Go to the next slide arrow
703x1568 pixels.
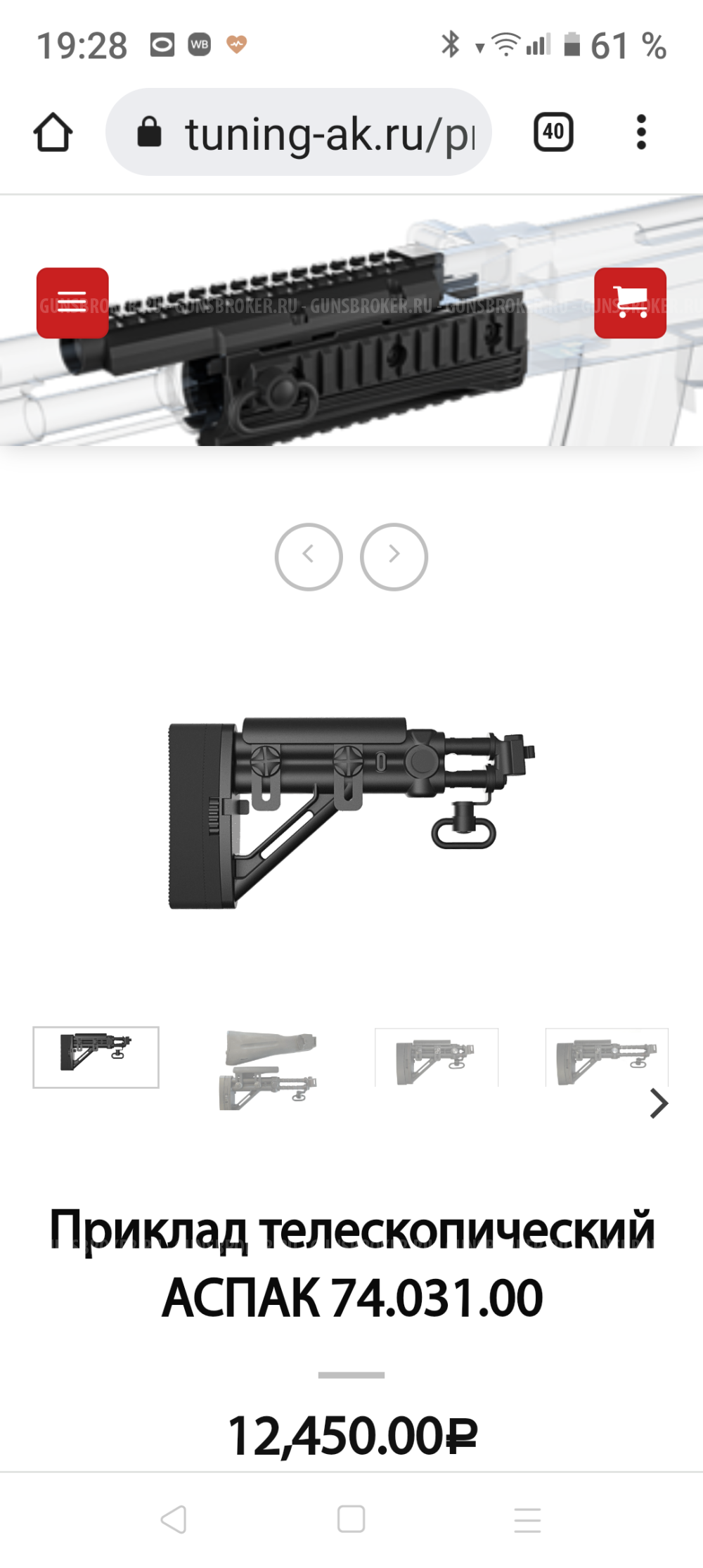[x=394, y=556]
